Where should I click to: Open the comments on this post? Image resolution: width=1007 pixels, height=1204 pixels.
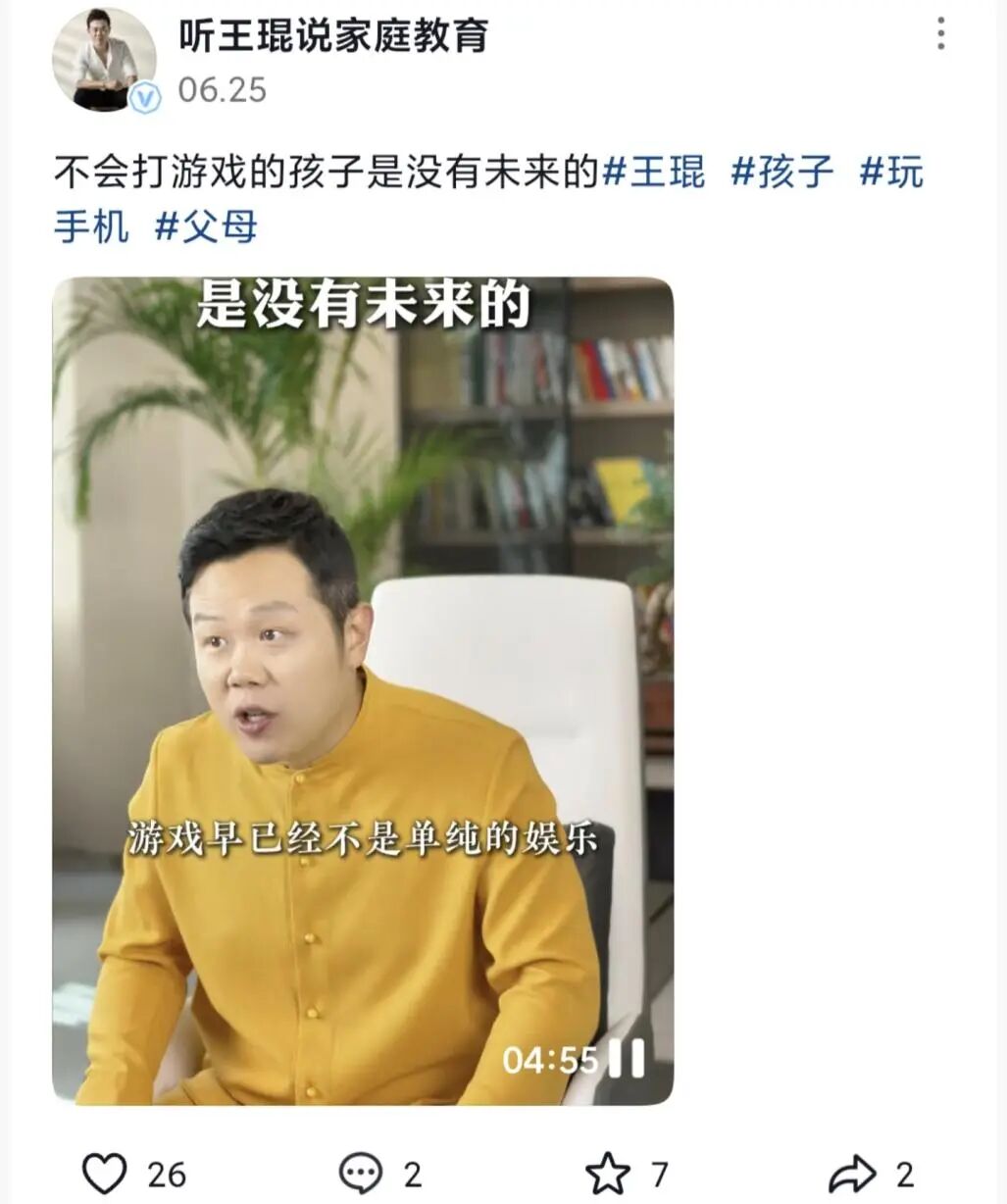[x=360, y=1173]
